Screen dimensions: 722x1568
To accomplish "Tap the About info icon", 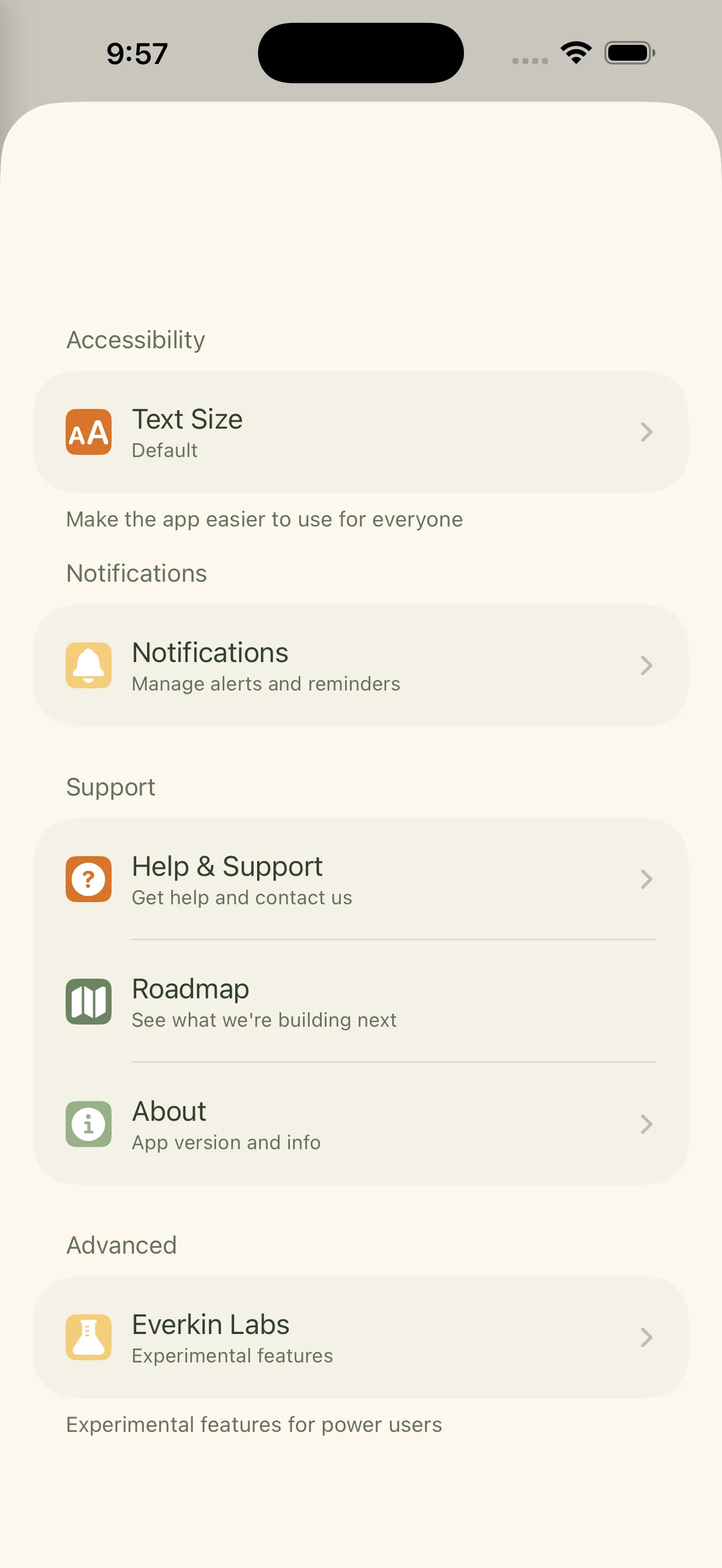I will [88, 1124].
